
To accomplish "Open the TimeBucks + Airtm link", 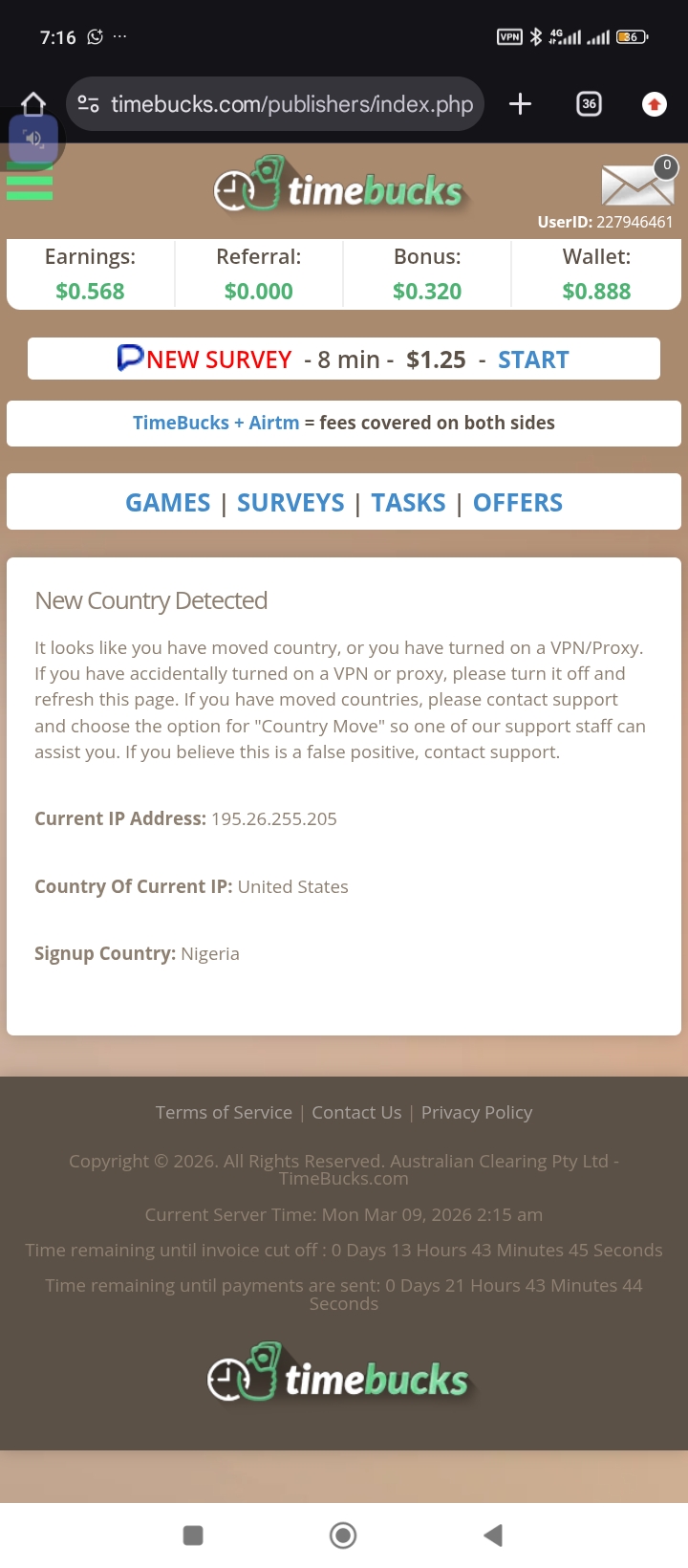I will [216, 423].
